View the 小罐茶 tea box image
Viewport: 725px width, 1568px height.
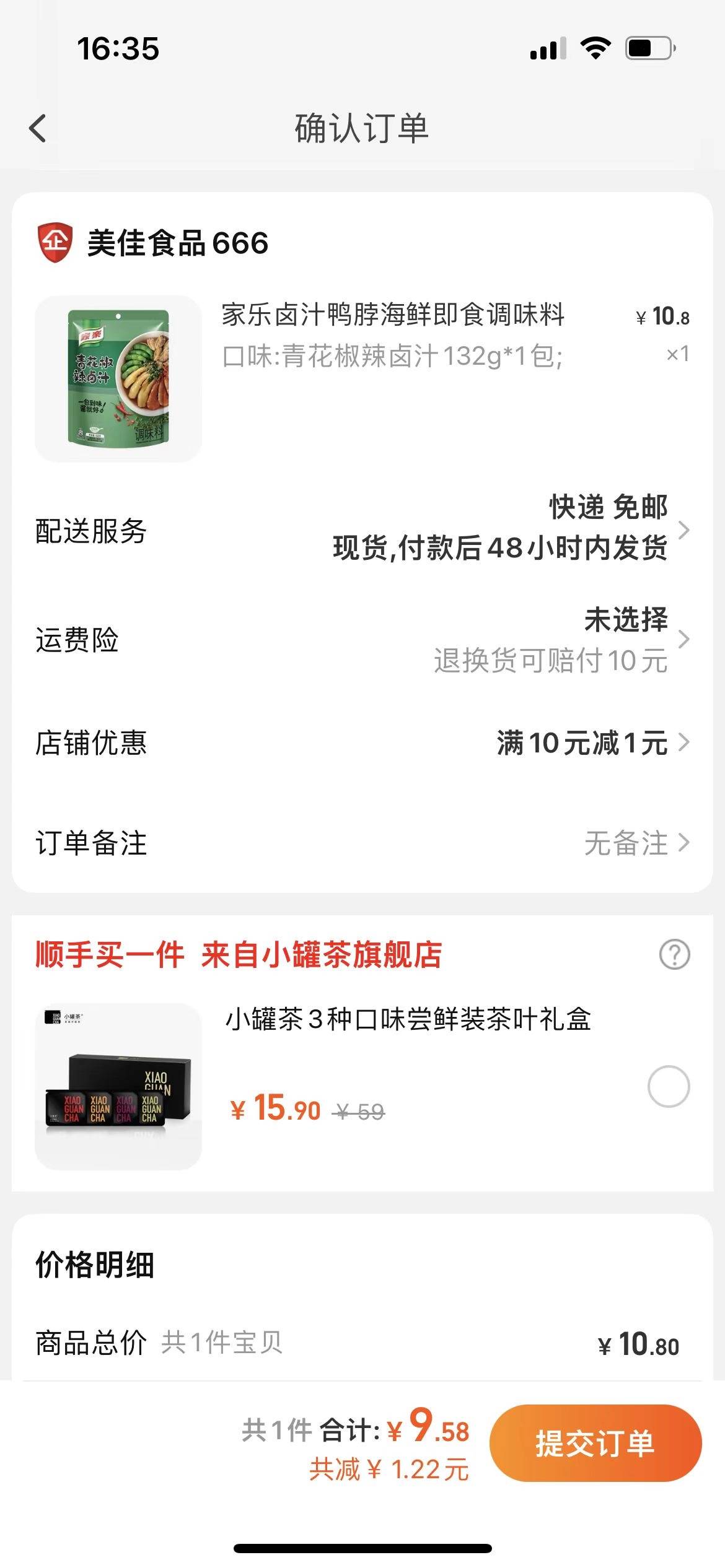tap(118, 1086)
